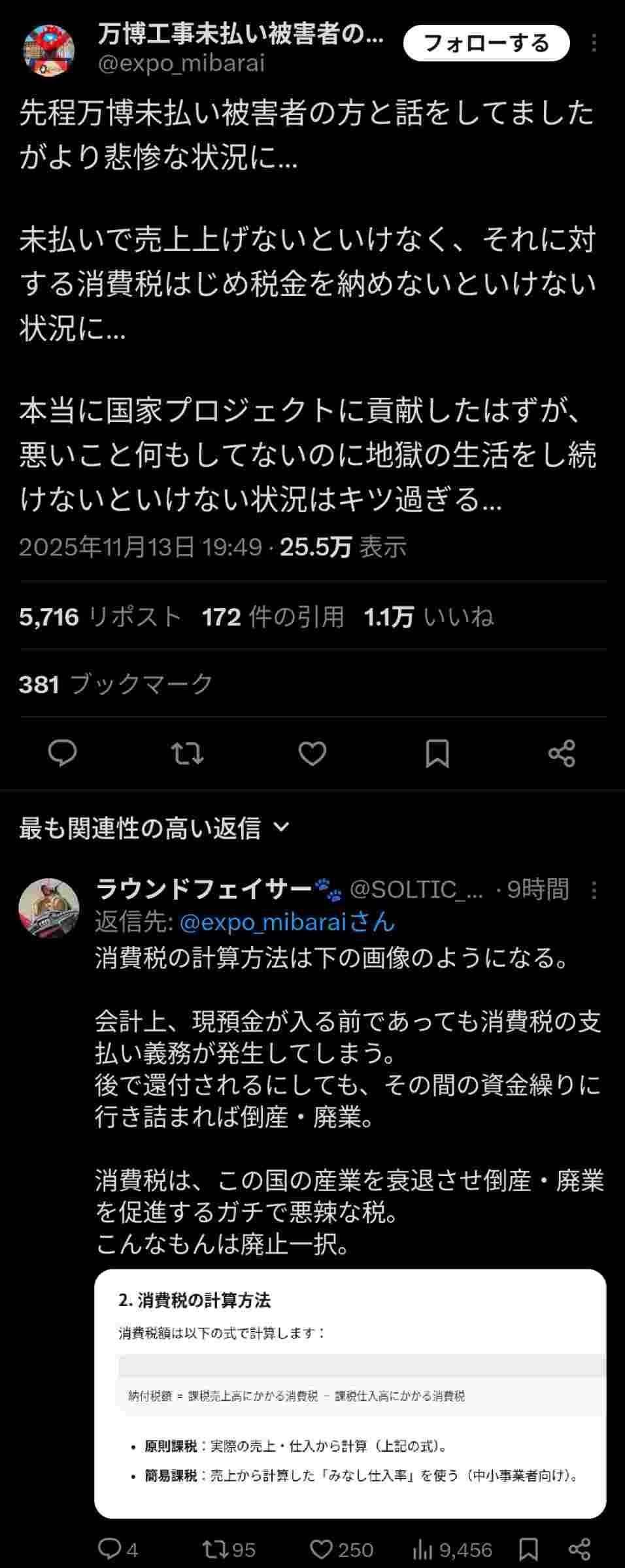Viewport: 625px width, 1568px height.
Task: Open the 消費税の計算方法 image in the reply
Action: pyautogui.click(x=350, y=1393)
